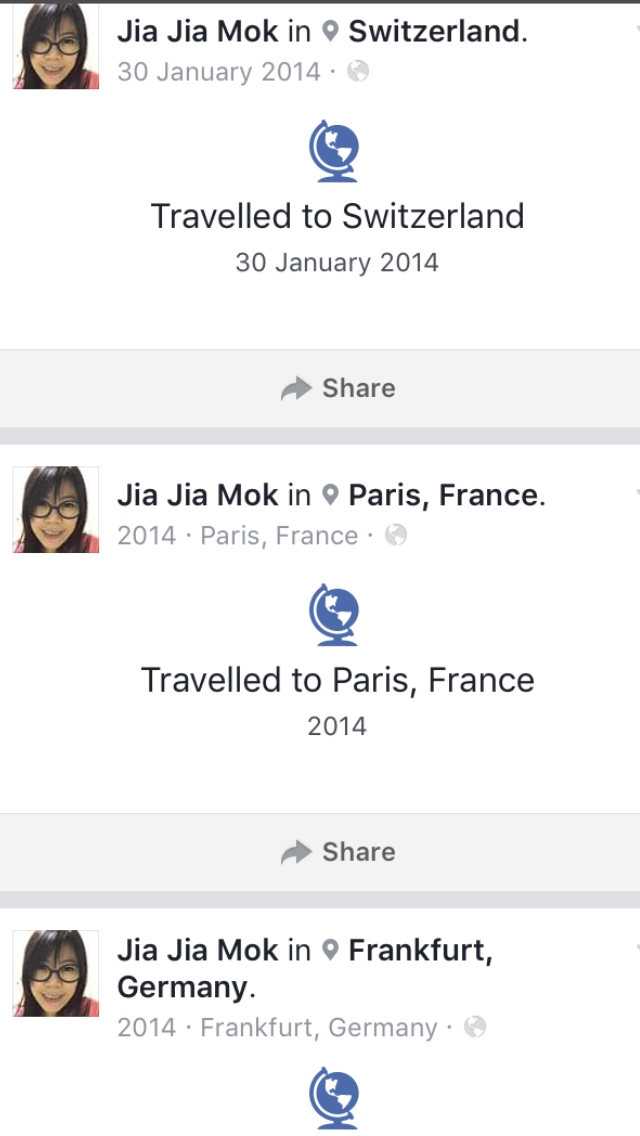Viewport: 640px width, 1136px height.
Task: Share the Switzerland travel post
Action: [338, 388]
